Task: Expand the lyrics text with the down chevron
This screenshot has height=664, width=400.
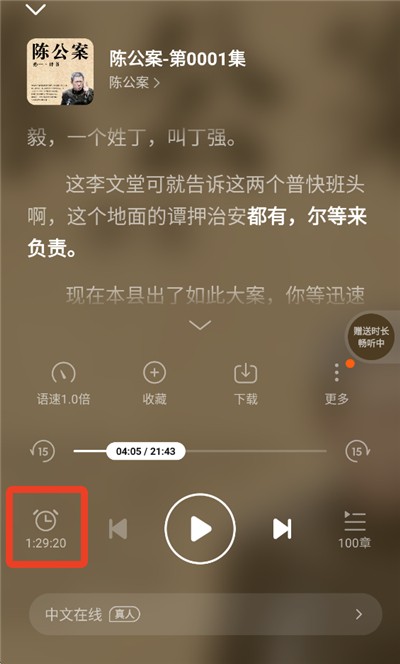Action: [x=200, y=325]
